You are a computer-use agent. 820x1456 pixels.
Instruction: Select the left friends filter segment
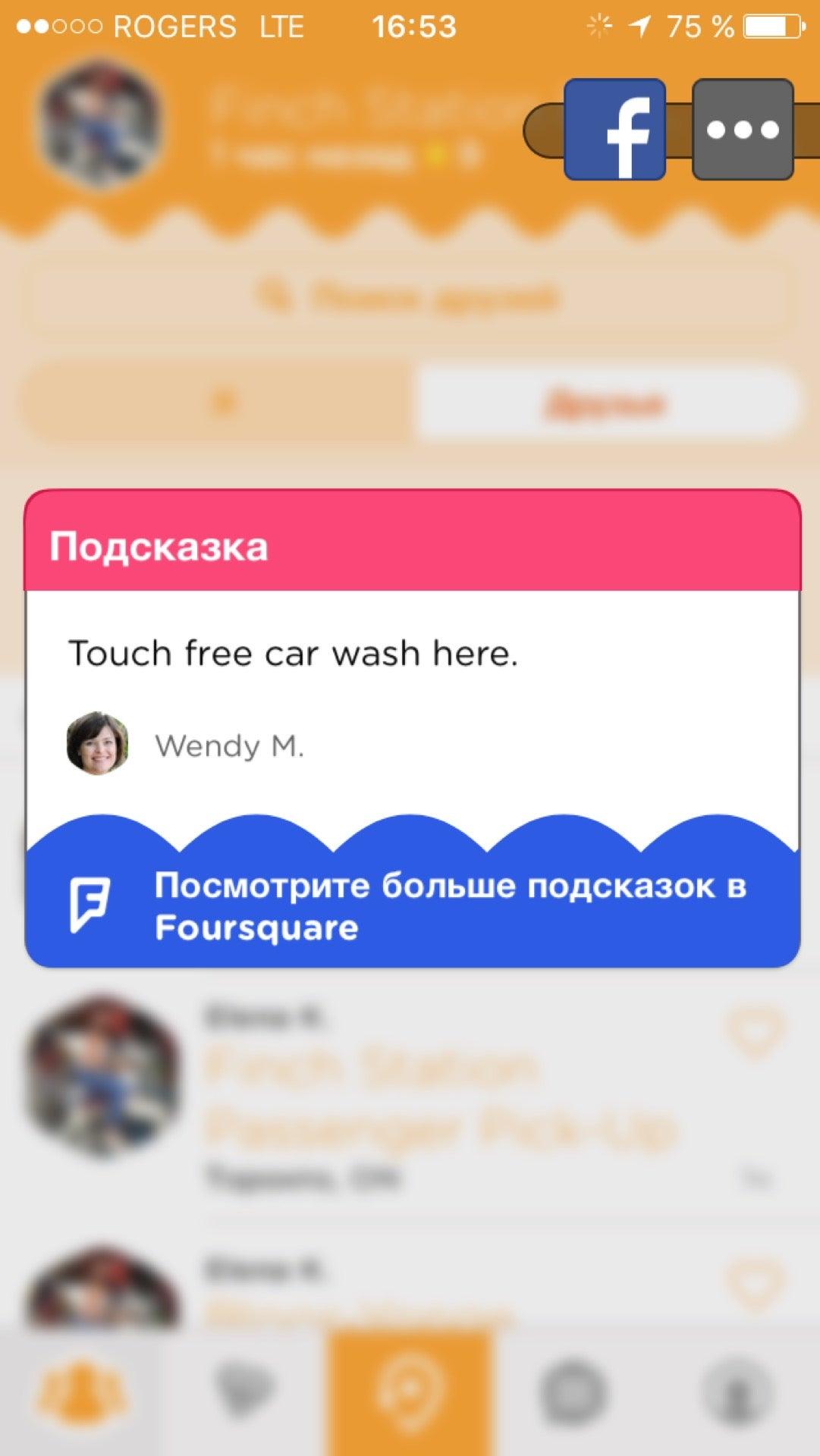220,404
